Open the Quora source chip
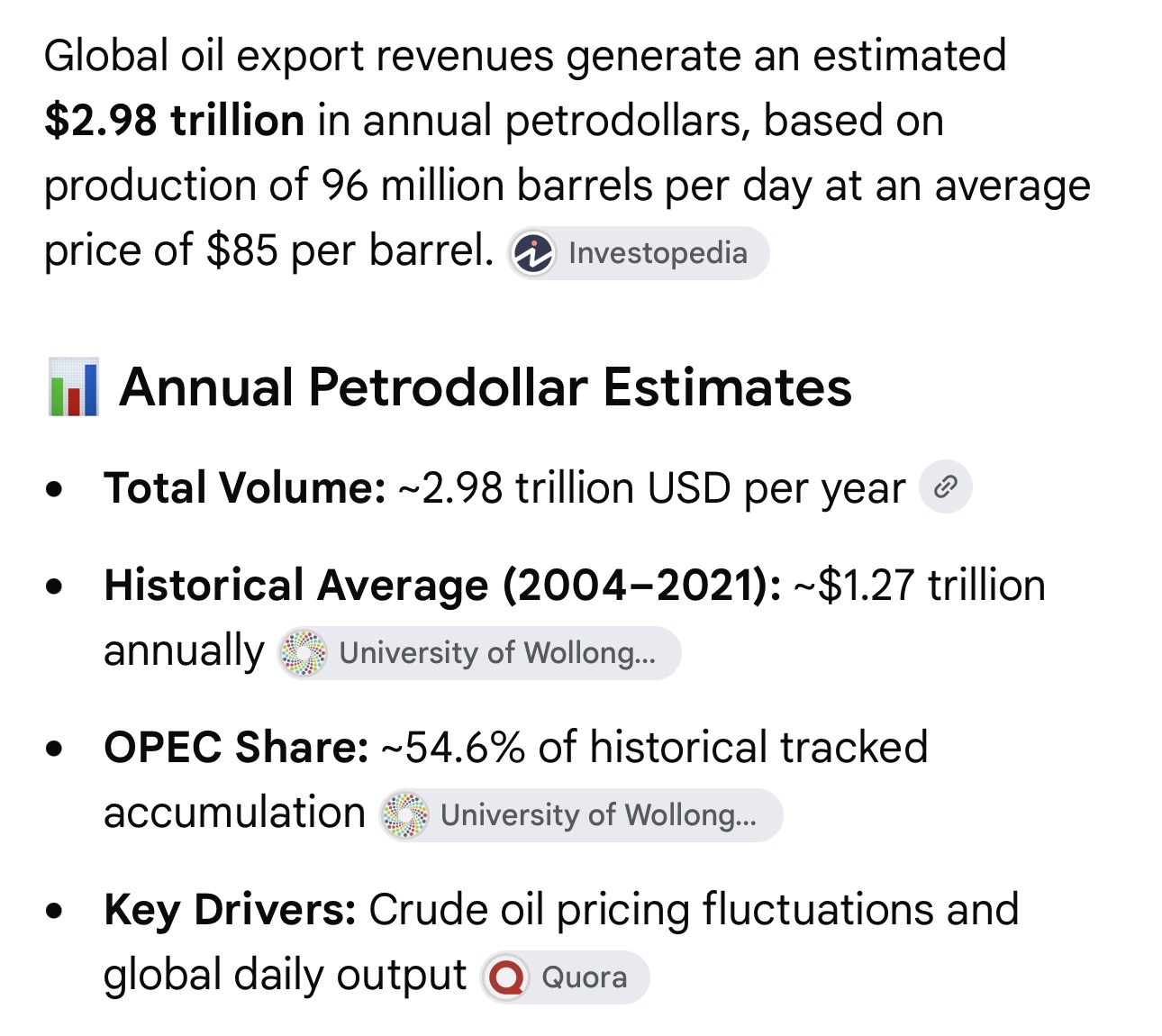Image resolution: width=1162 pixels, height=1036 pixels. (x=565, y=977)
